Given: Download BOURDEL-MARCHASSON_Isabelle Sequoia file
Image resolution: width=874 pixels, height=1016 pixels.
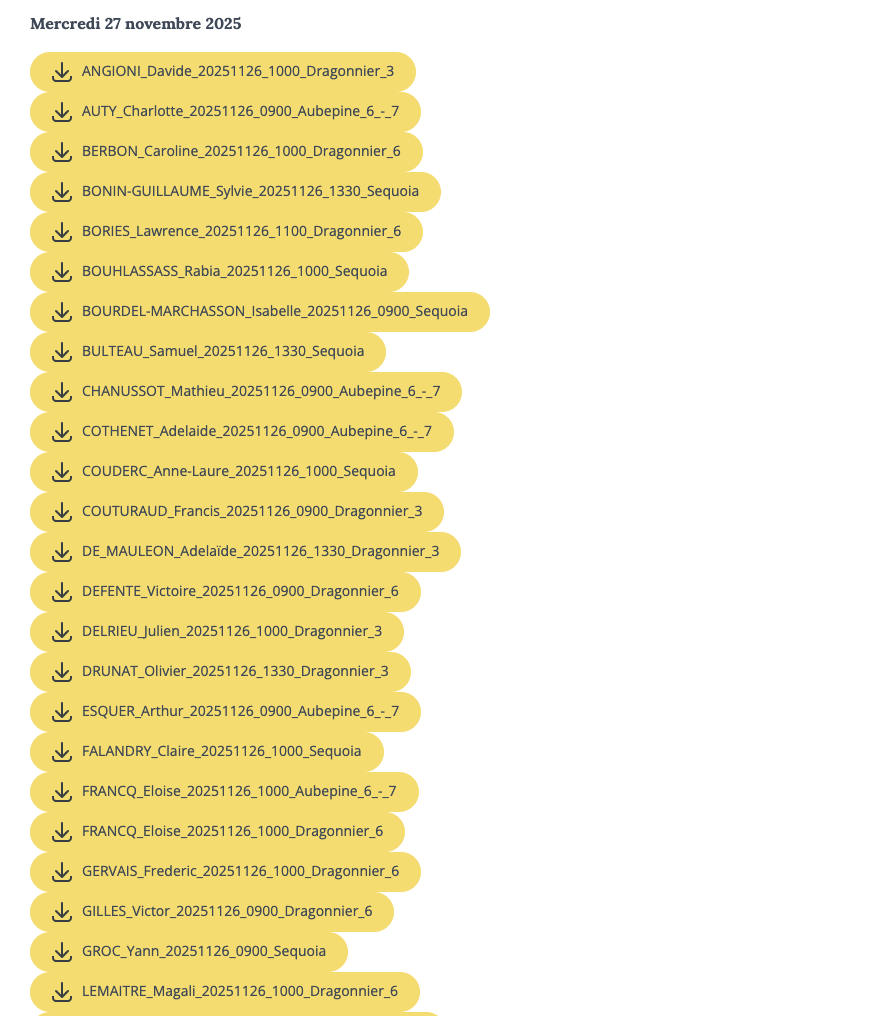Looking at the screenshot, I should [259, 312].
